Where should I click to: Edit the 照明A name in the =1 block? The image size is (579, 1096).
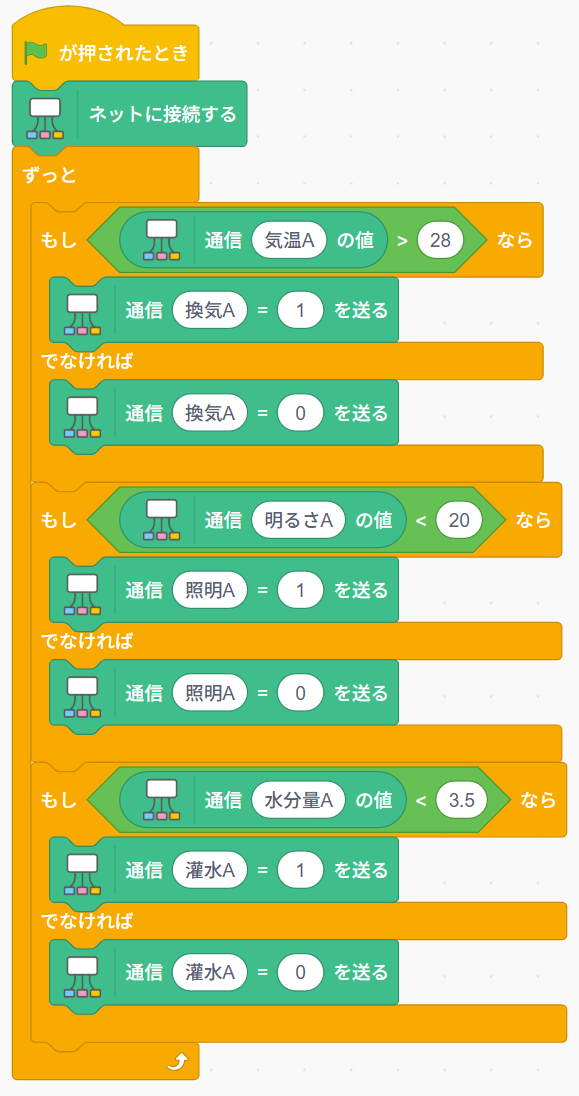pyautogui.click(x=210, y=590)
